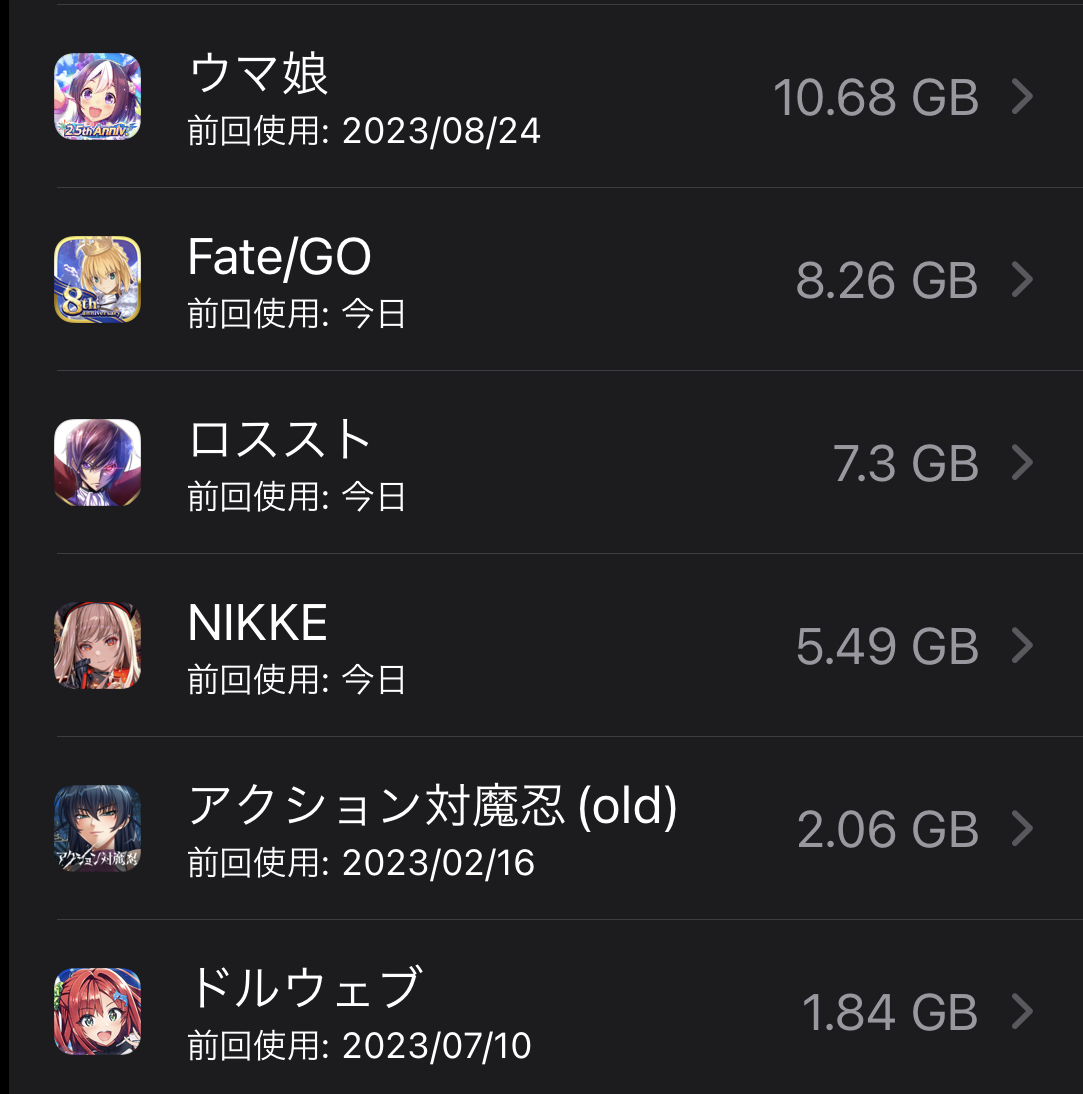Open the NIKKE storage entry

pyautogui.click(x=540, y=646)
